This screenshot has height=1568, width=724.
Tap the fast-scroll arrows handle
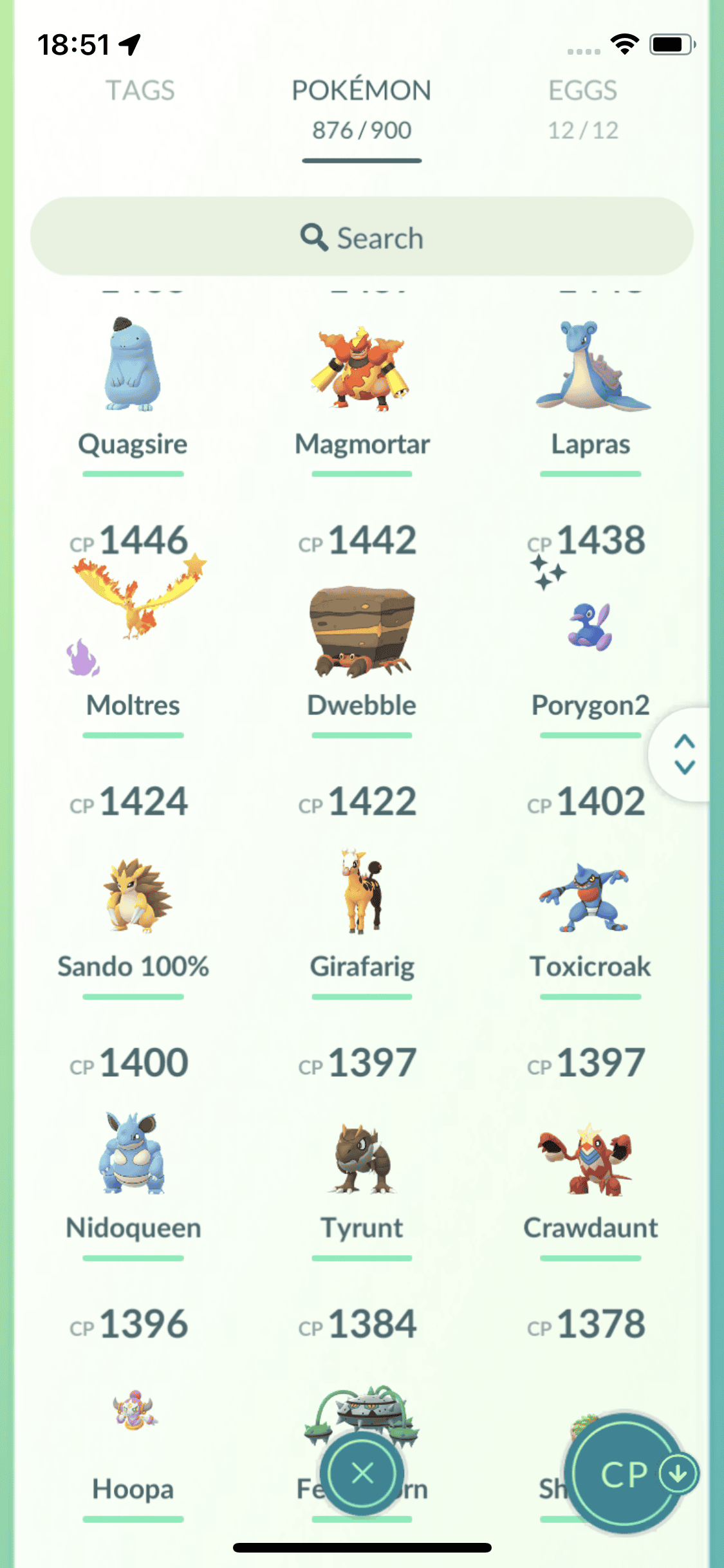684,754
